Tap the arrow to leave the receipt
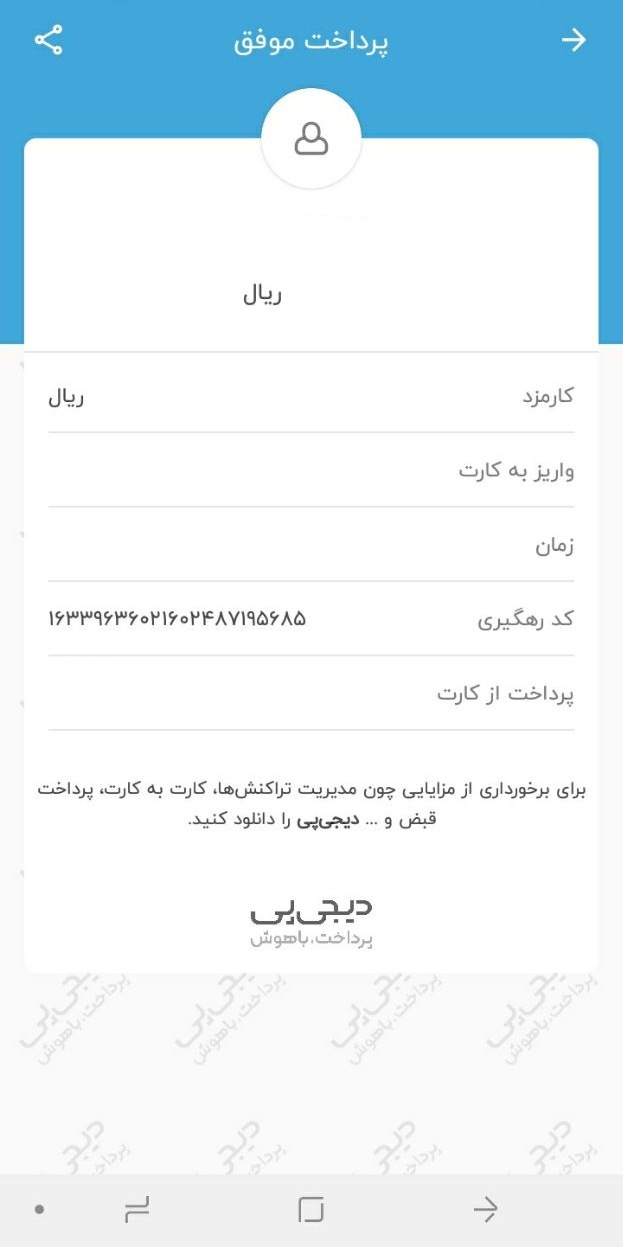The image size is (623, 1247). tap(573, 40)
